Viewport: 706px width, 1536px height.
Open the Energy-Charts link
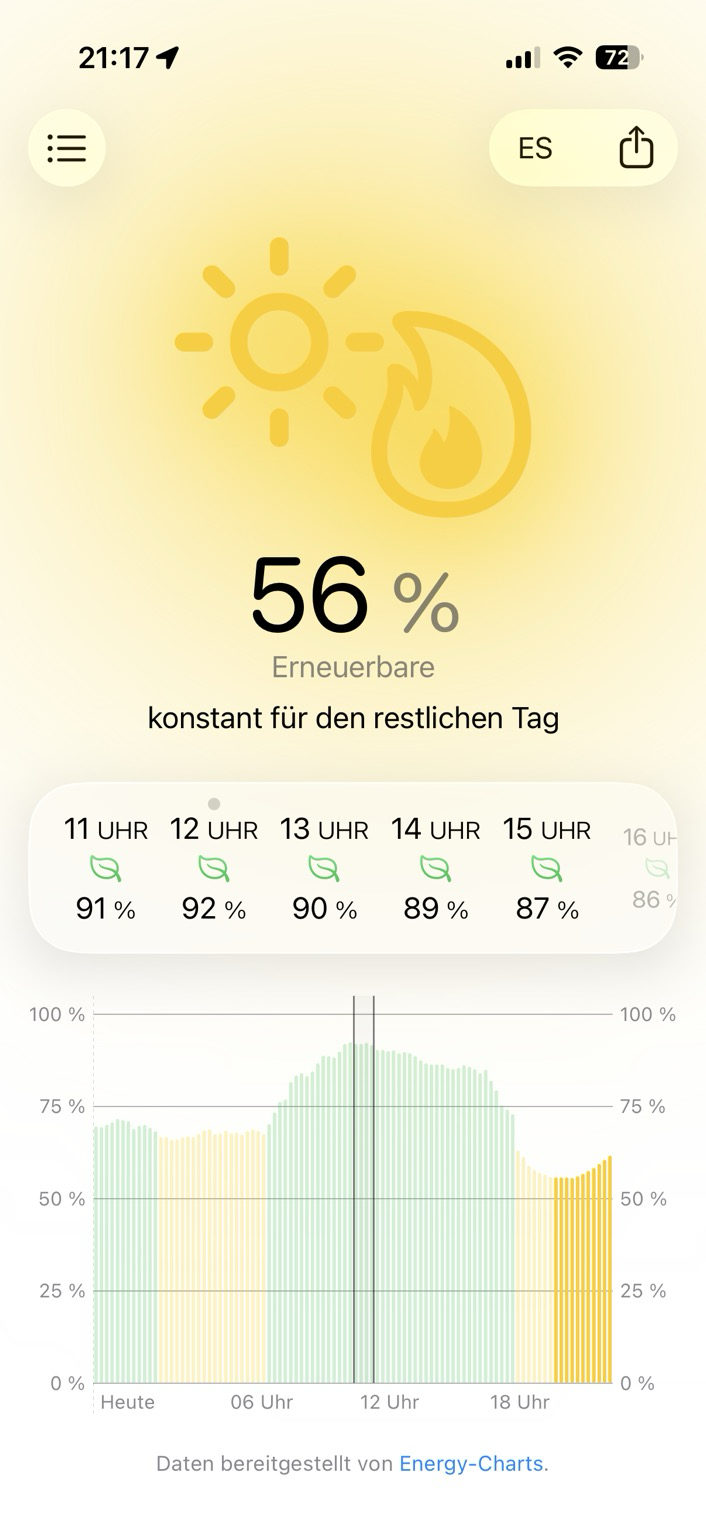click(x=471, y=1464)
